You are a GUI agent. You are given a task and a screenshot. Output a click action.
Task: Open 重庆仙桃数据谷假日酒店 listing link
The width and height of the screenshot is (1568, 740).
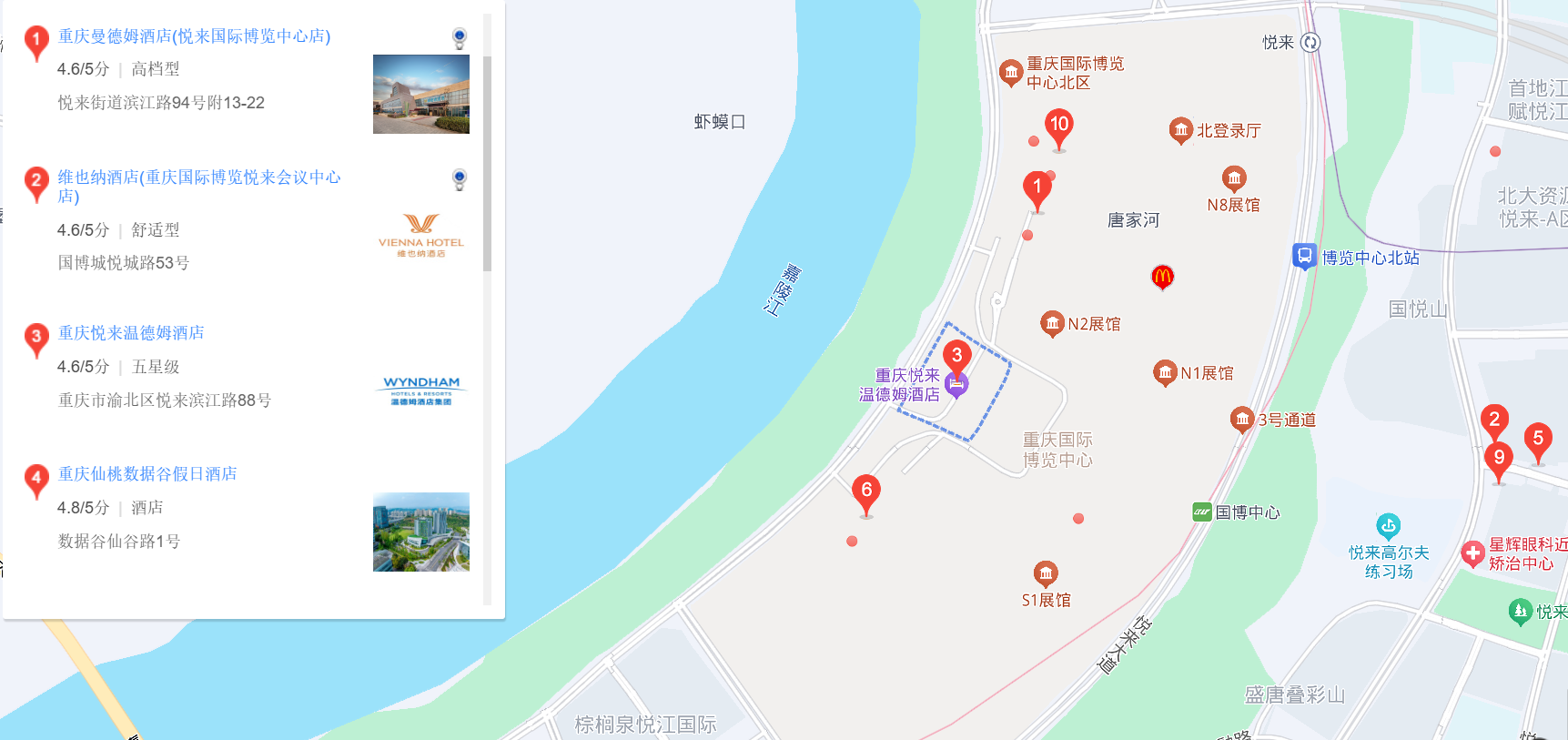click(x=147, y=474)
